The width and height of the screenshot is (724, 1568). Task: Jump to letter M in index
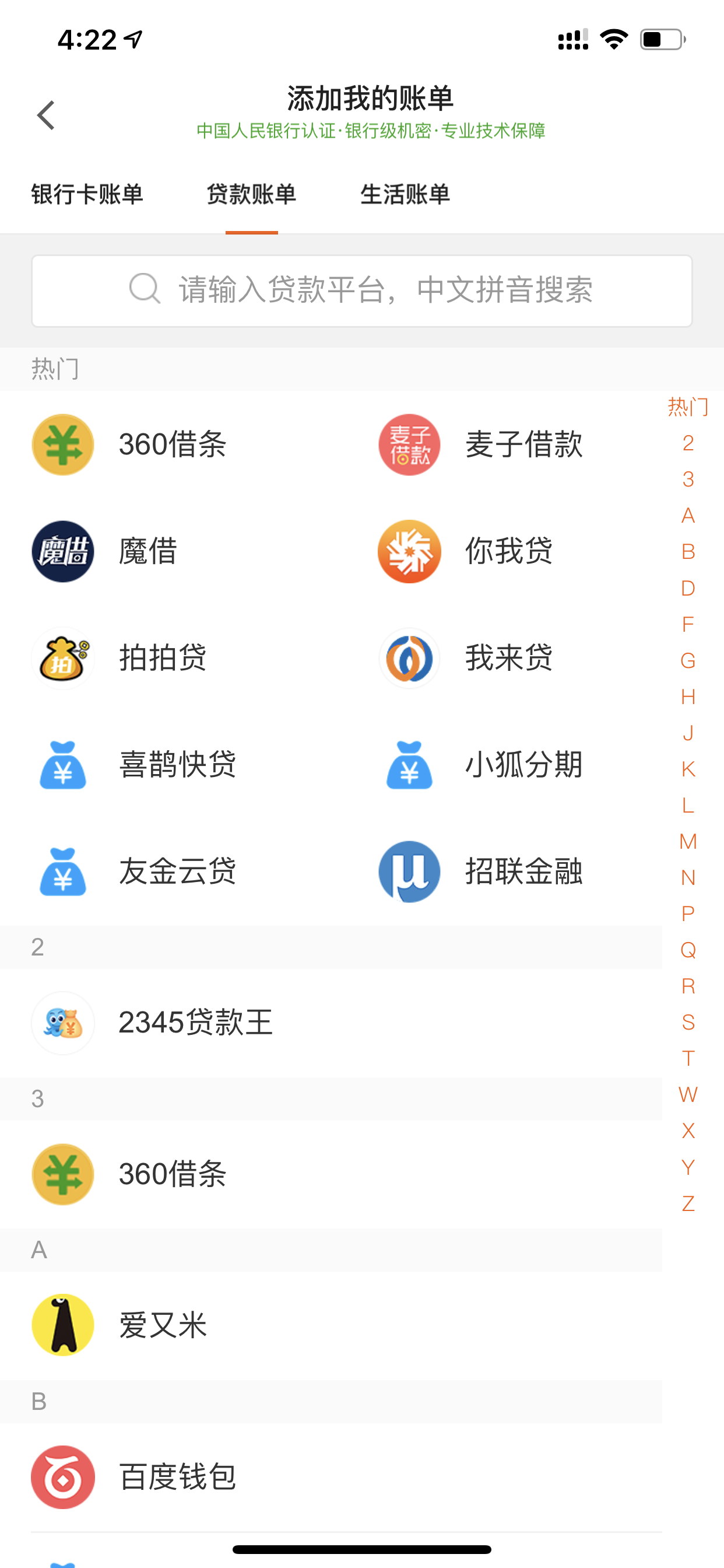[x=688, y=841]
